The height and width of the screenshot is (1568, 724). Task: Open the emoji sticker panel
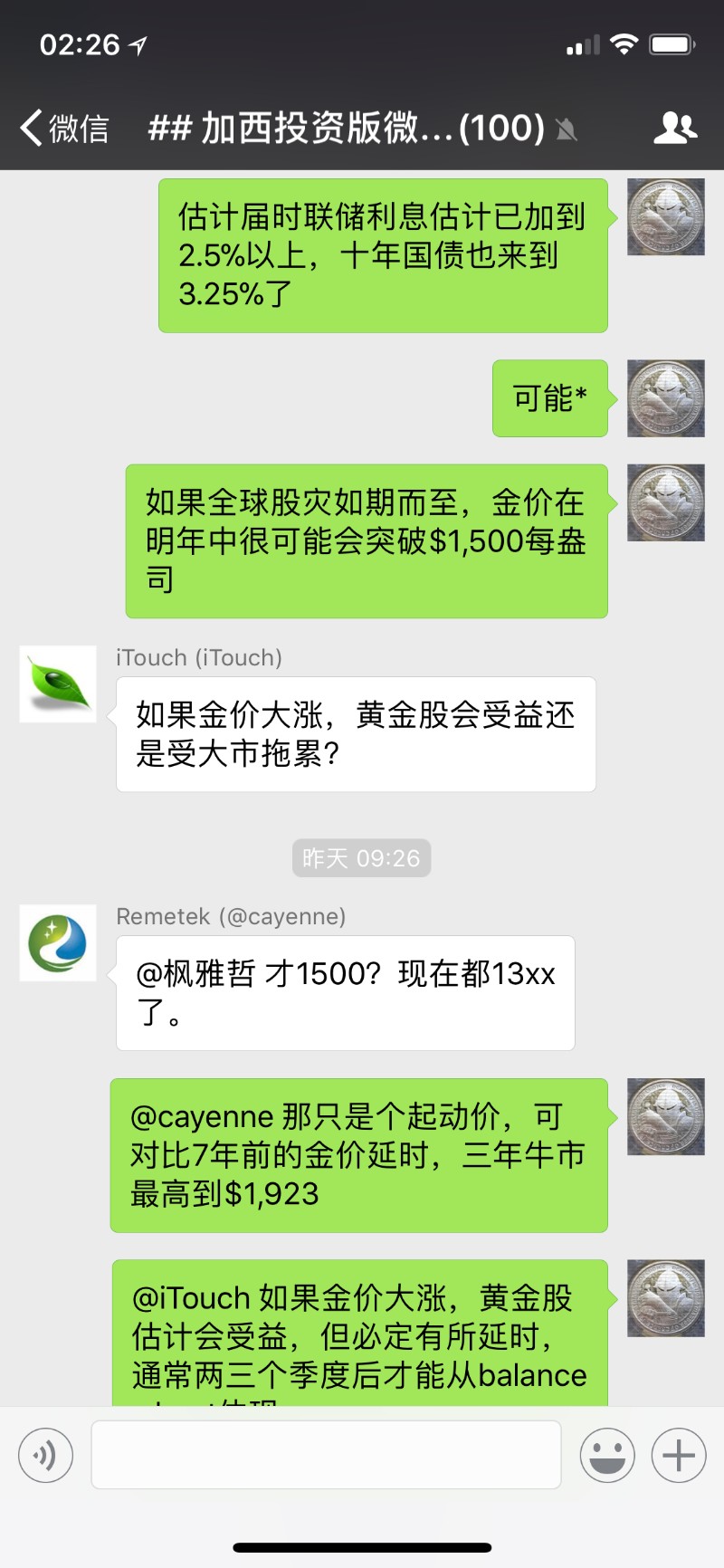(x=607, y=1455)
